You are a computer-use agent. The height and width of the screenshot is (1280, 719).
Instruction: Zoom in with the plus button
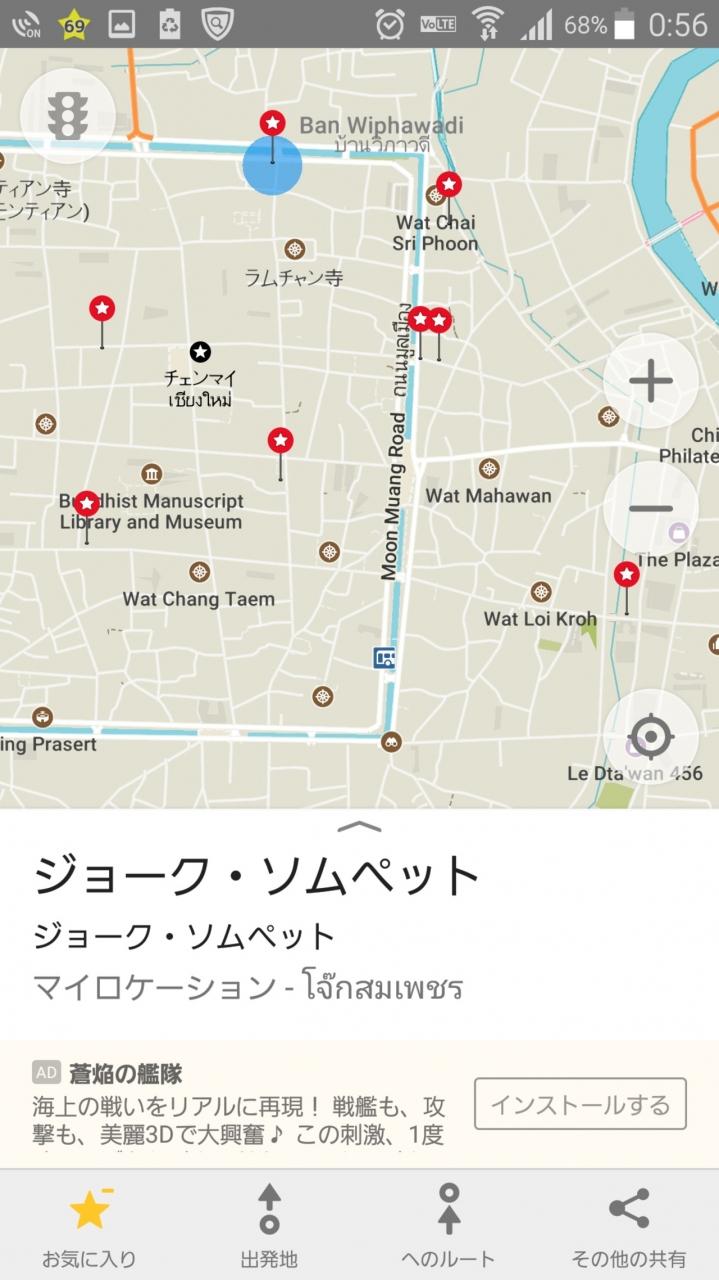point(651,381)
